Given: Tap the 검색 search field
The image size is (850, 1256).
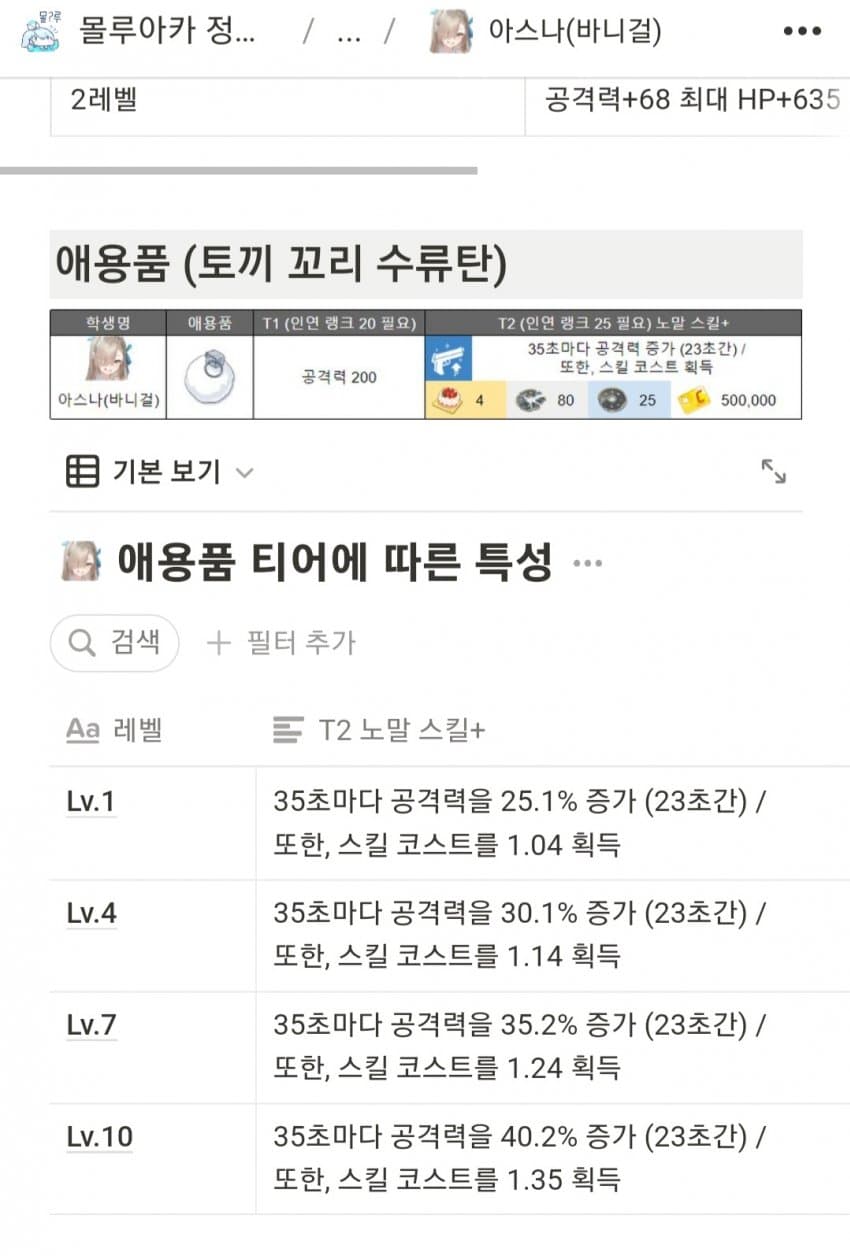Looking at the screenshot, I should tap(115, 642).
